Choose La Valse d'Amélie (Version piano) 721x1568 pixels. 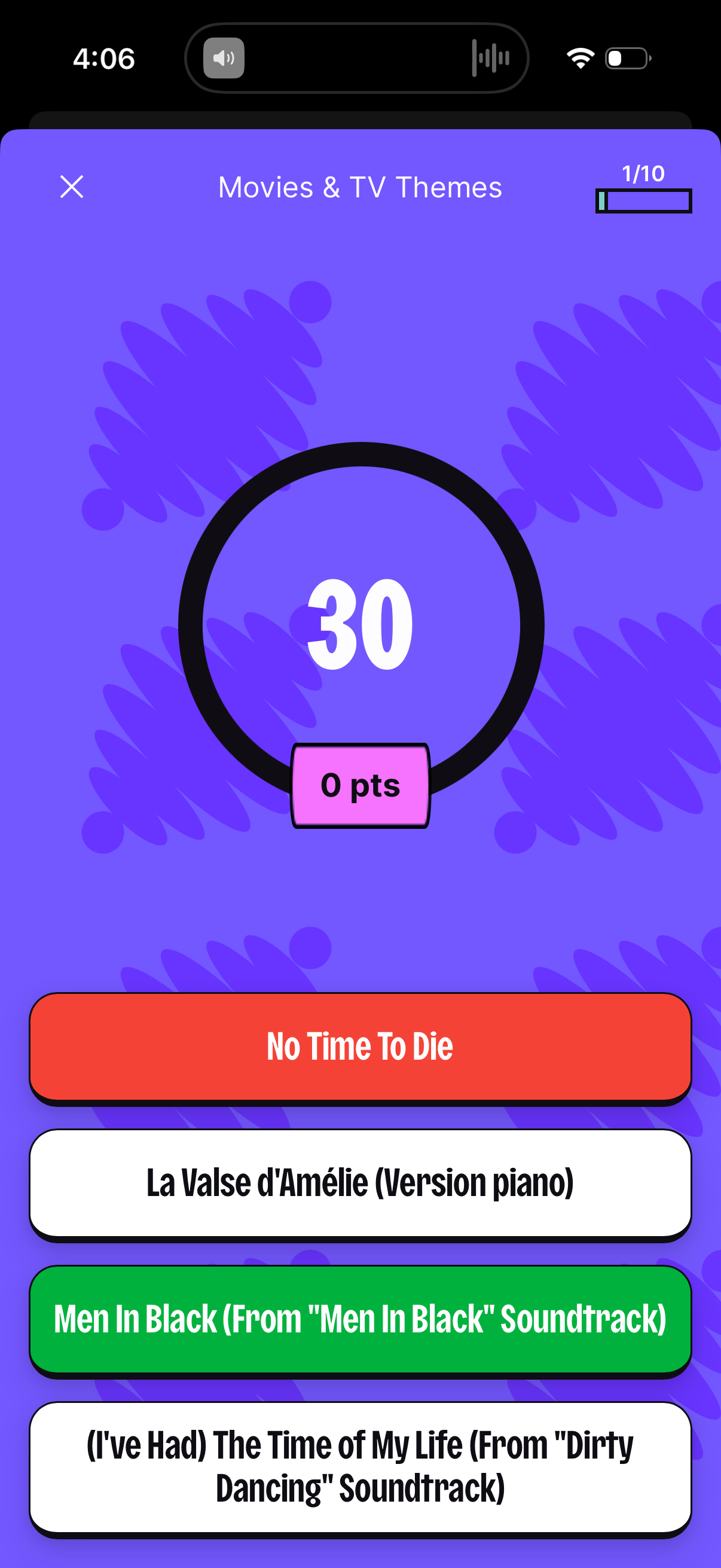tap(360, 1183)
